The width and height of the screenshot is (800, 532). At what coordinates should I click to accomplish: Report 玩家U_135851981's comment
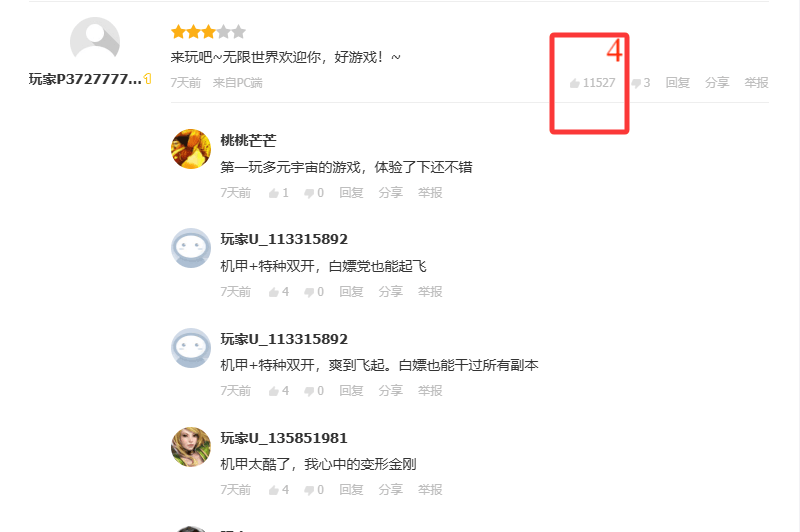click(x=430, y=490)
